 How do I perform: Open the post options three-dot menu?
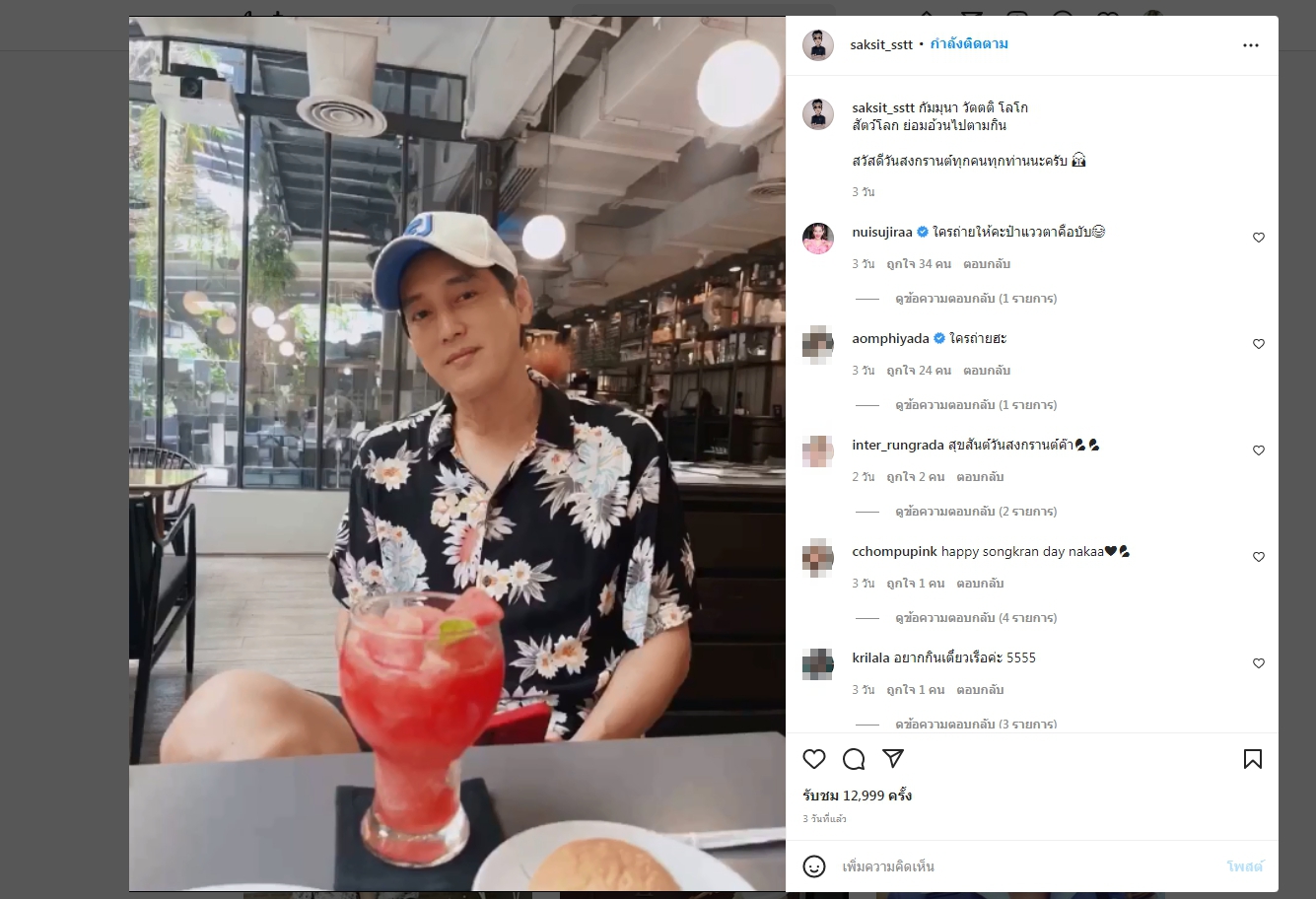(1250, 45)
